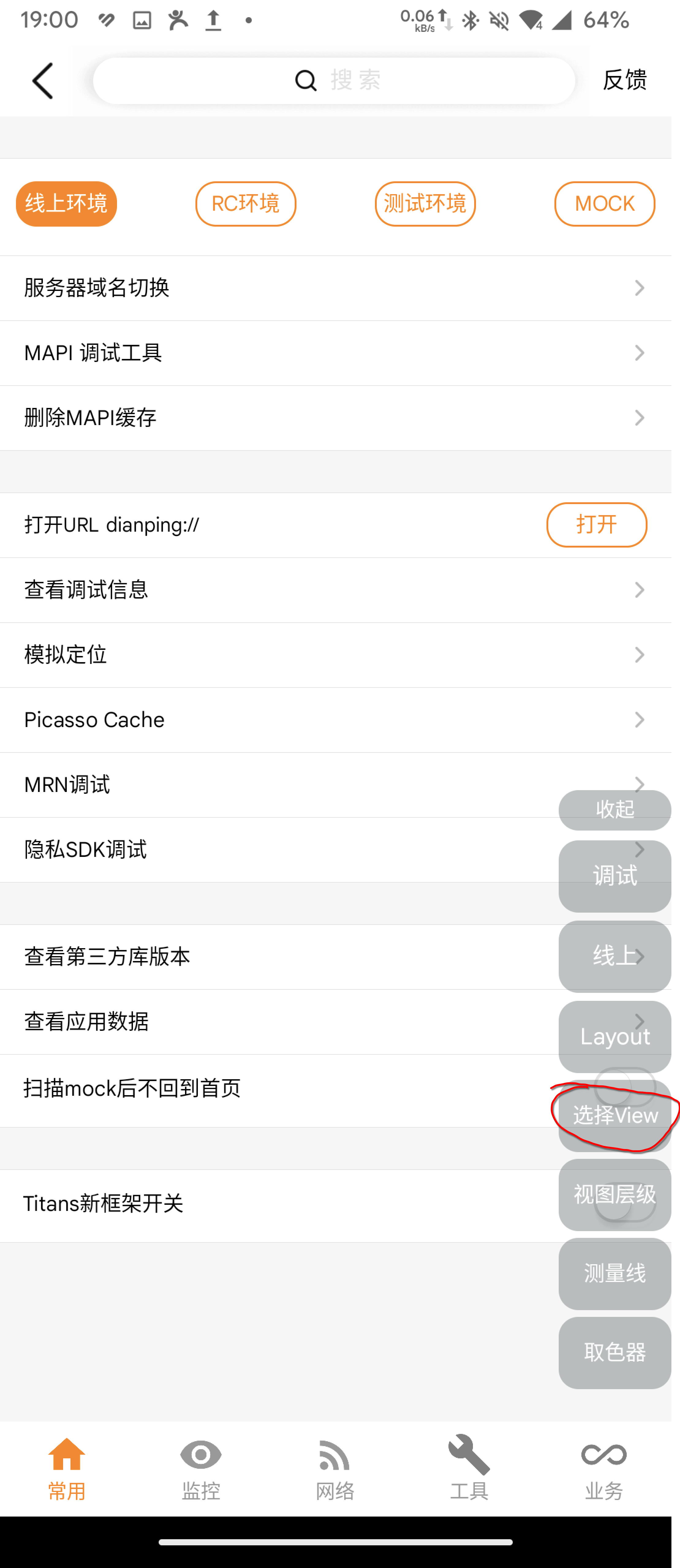Go back using the arrow icon
The image size is (680, 1568).
point(43,80)
